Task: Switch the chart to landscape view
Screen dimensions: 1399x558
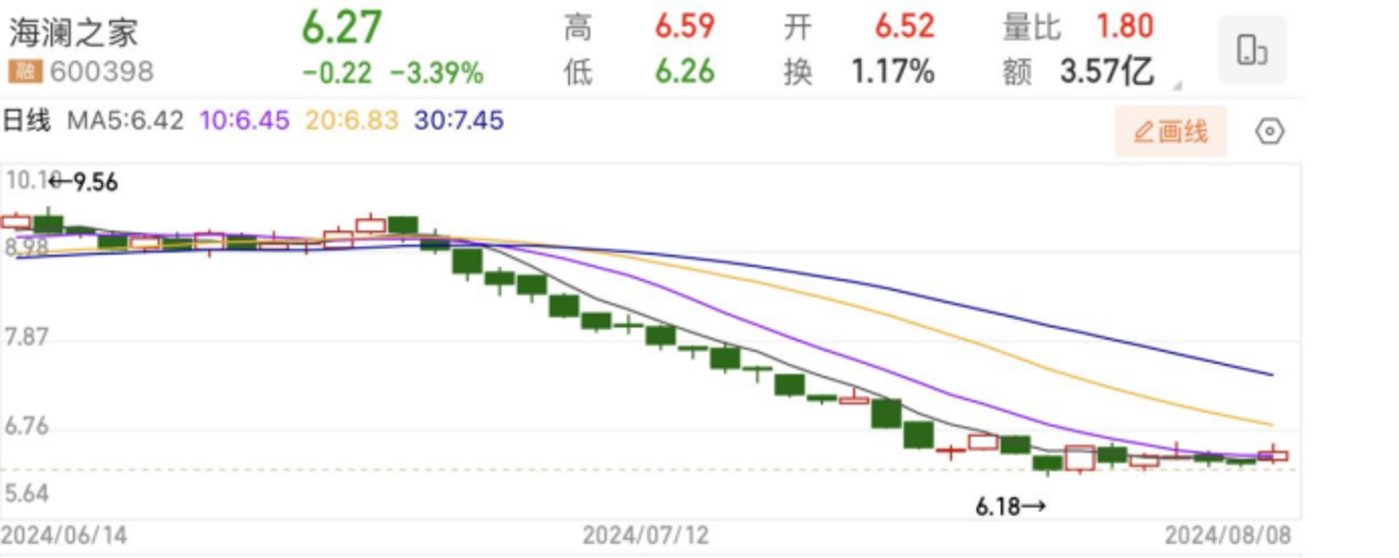Action: click(x=1252, y=50)
